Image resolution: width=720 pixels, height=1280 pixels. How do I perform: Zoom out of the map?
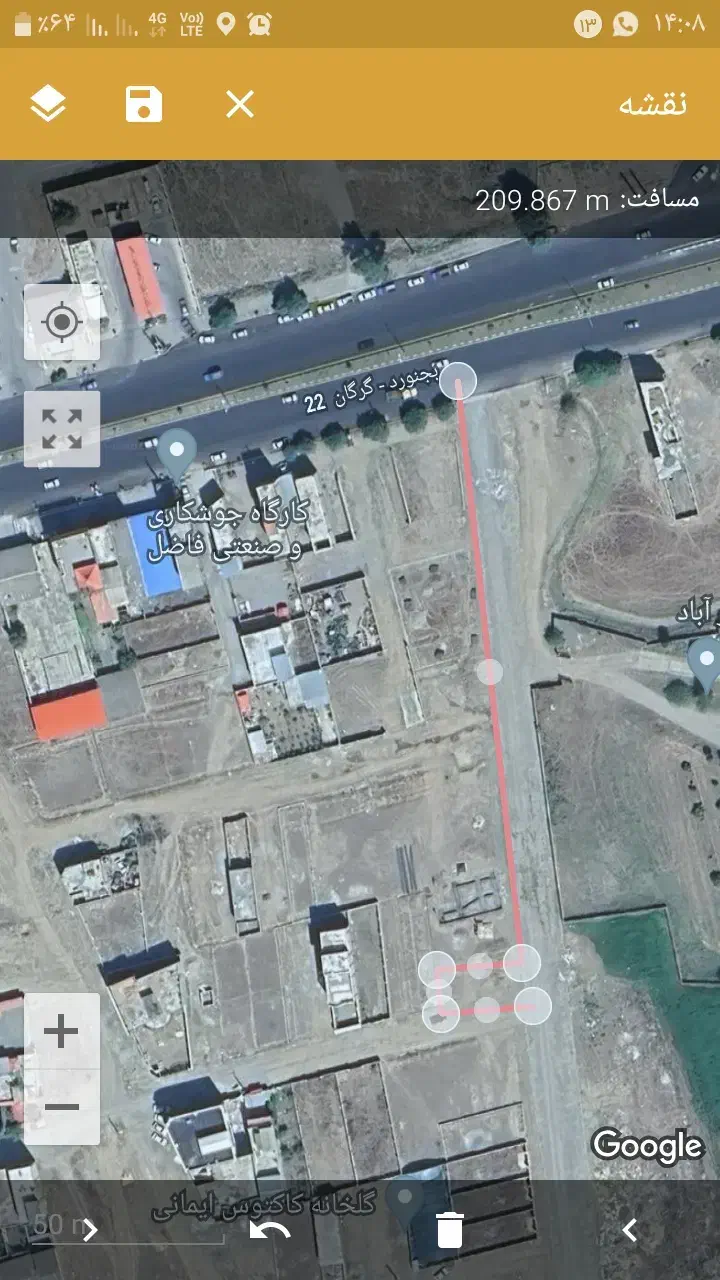[x=62, y=1106]
